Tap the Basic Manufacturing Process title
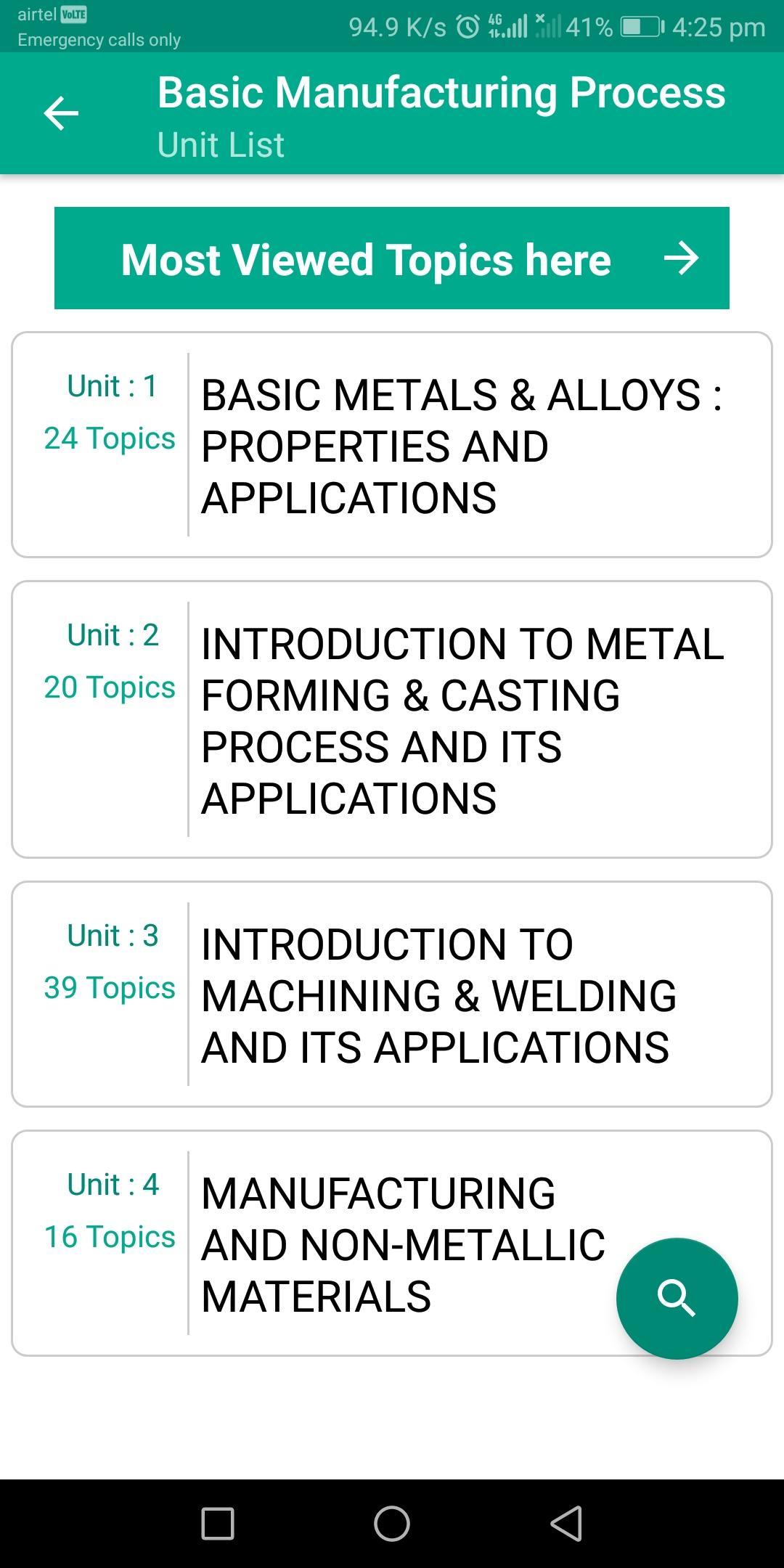Image resolution: width=784 pixels, height=1568 pixels. pos(441,90)
